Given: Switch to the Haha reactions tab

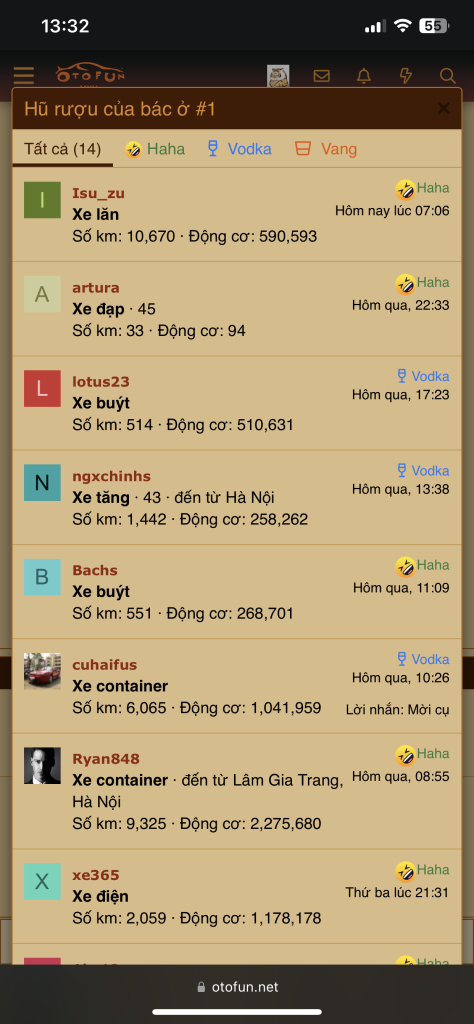Looking at the screenshot, I should 155,149.
